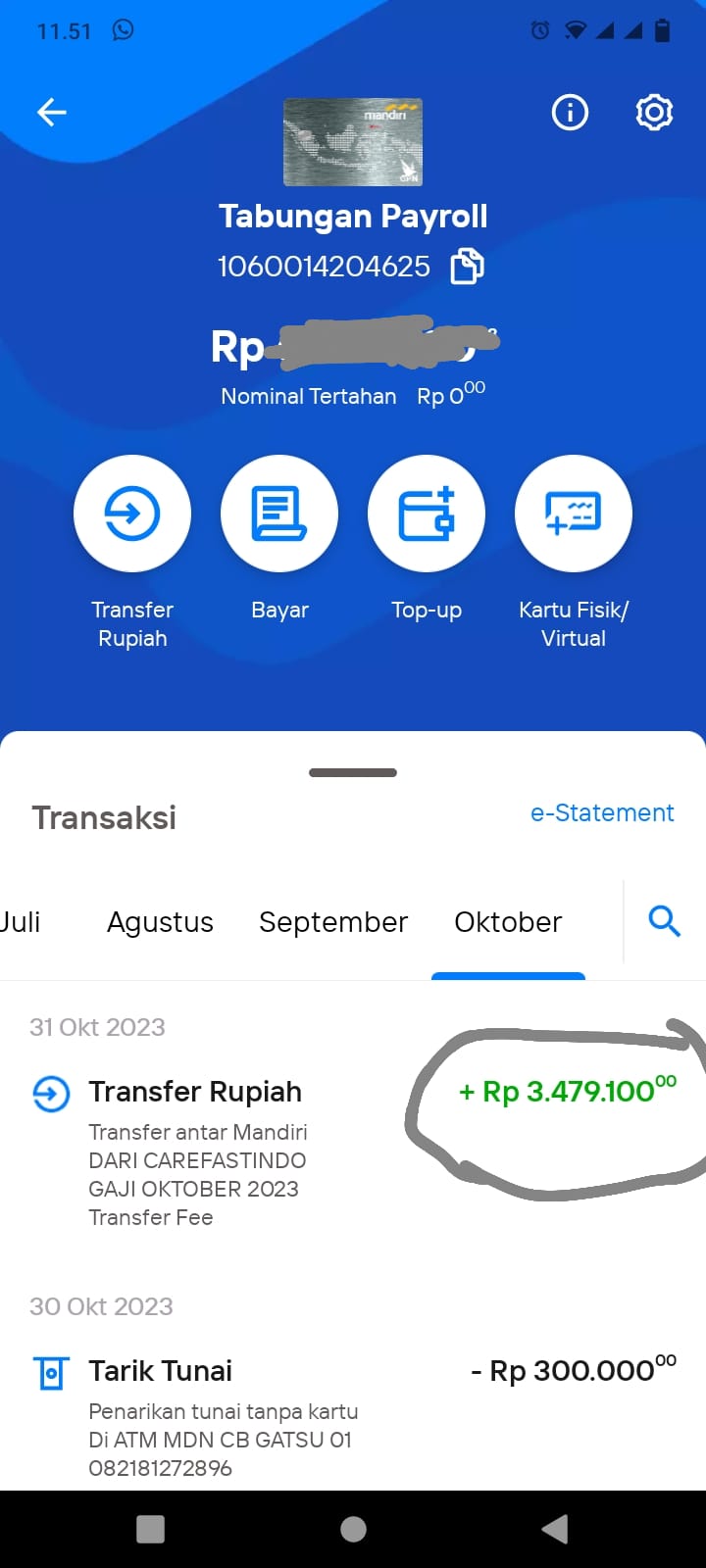Open the Tarik Tunai Rp 300.000 transaction
Viewport: 706px width, 1568px height.
(353, 1417)
